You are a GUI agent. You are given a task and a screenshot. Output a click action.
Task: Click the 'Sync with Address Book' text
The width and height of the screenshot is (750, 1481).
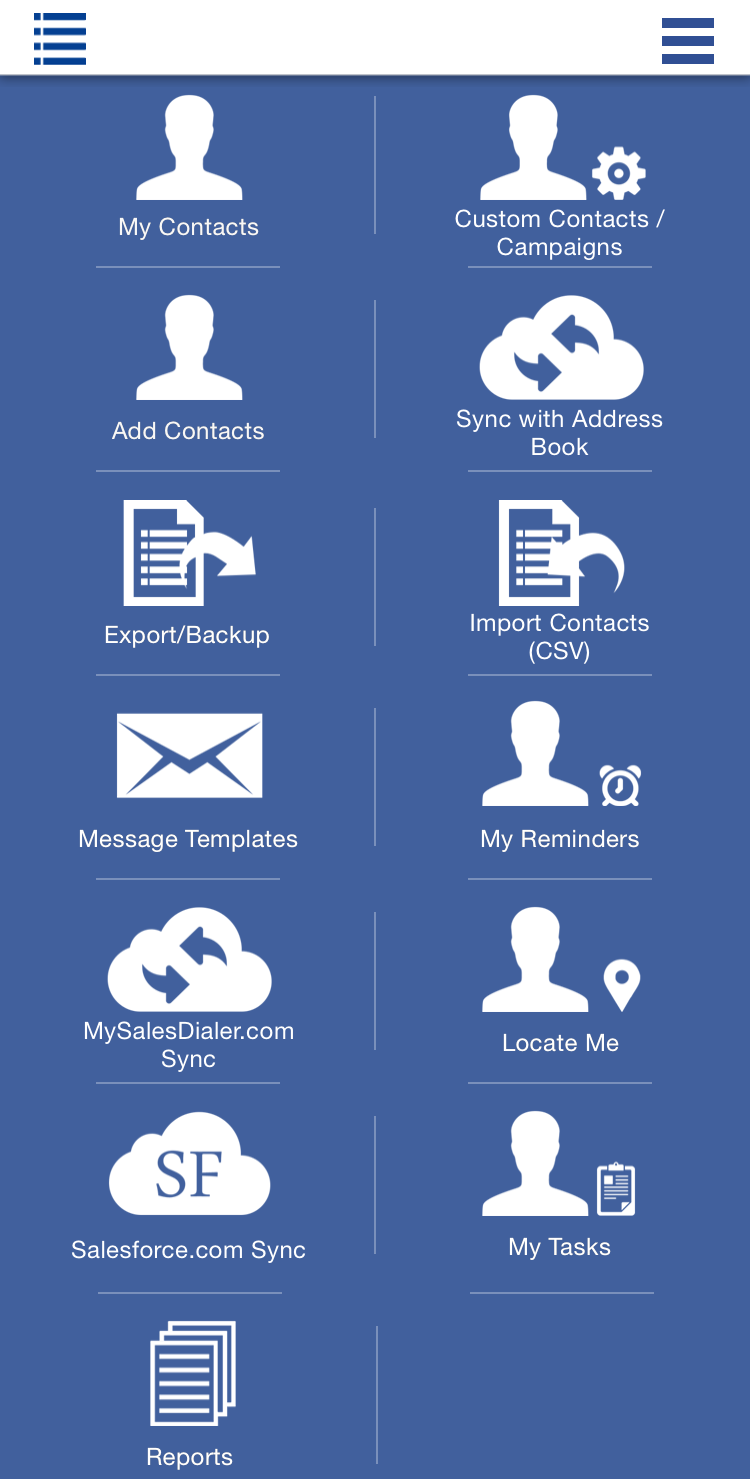(559, 432)
